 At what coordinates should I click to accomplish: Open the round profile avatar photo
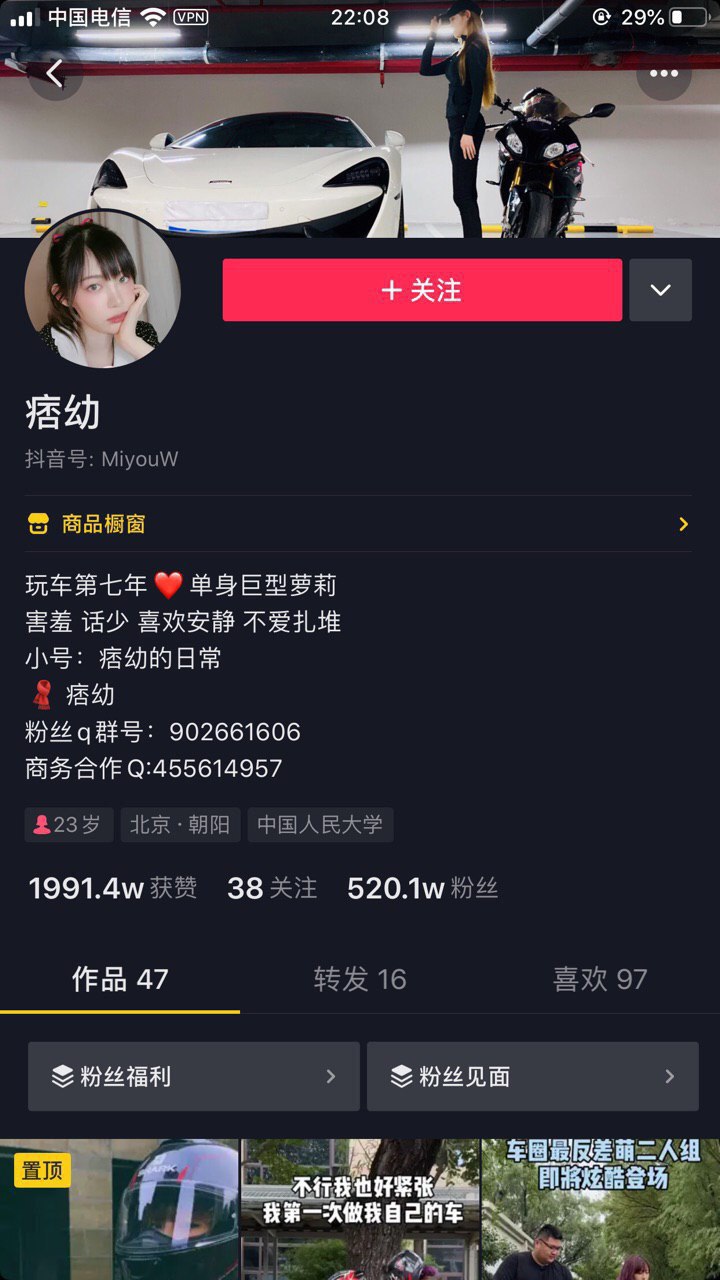tap(102, 291)
